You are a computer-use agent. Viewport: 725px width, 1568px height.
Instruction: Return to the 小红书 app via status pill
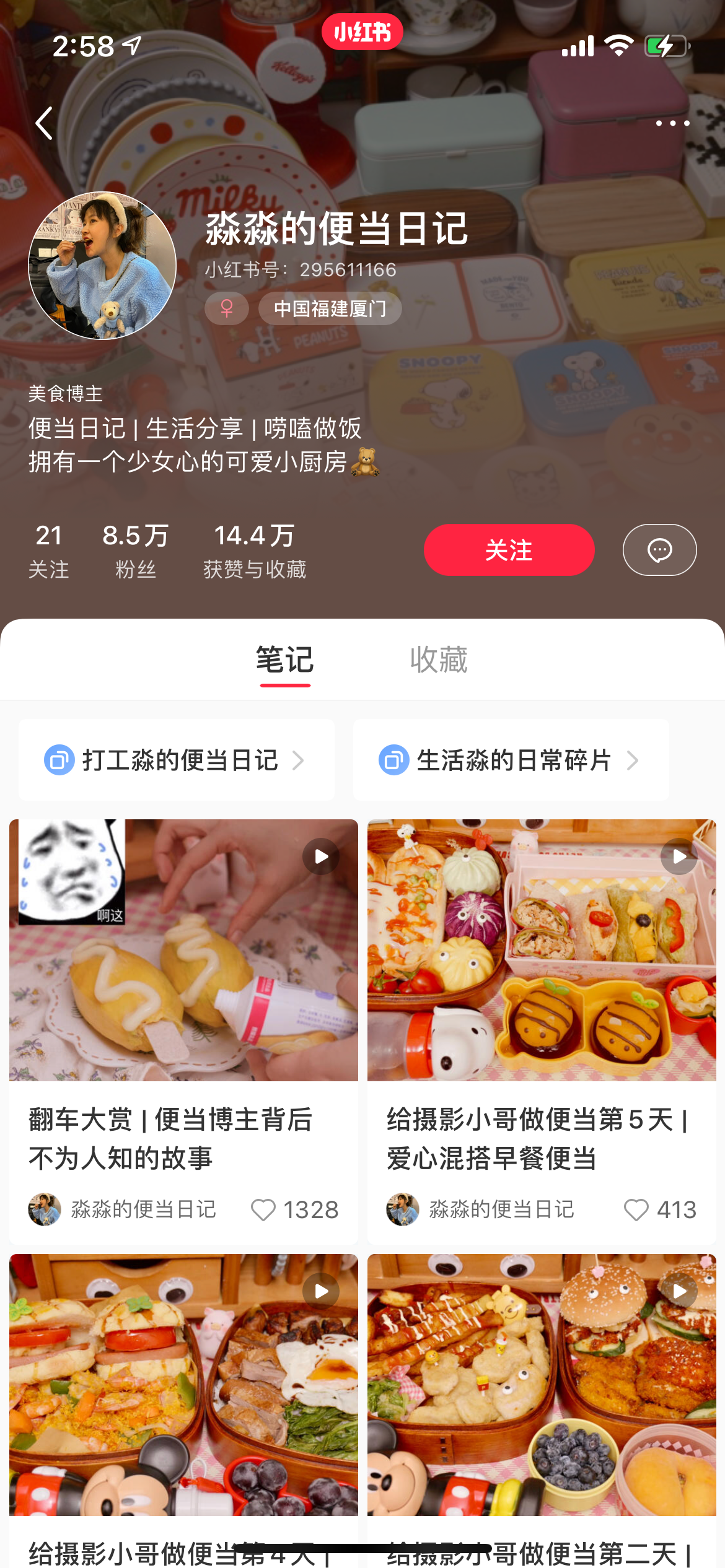(362, 32)
